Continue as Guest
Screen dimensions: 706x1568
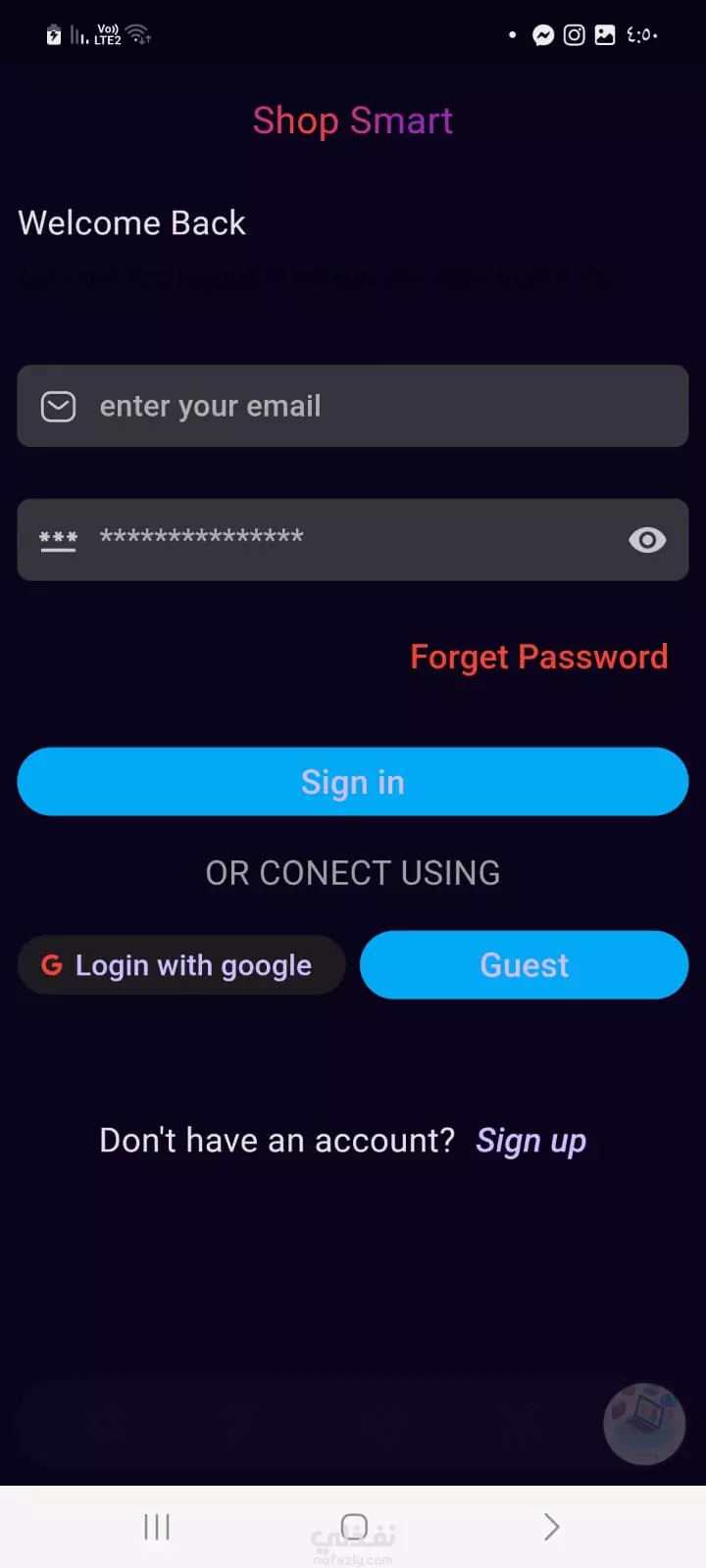524,965
